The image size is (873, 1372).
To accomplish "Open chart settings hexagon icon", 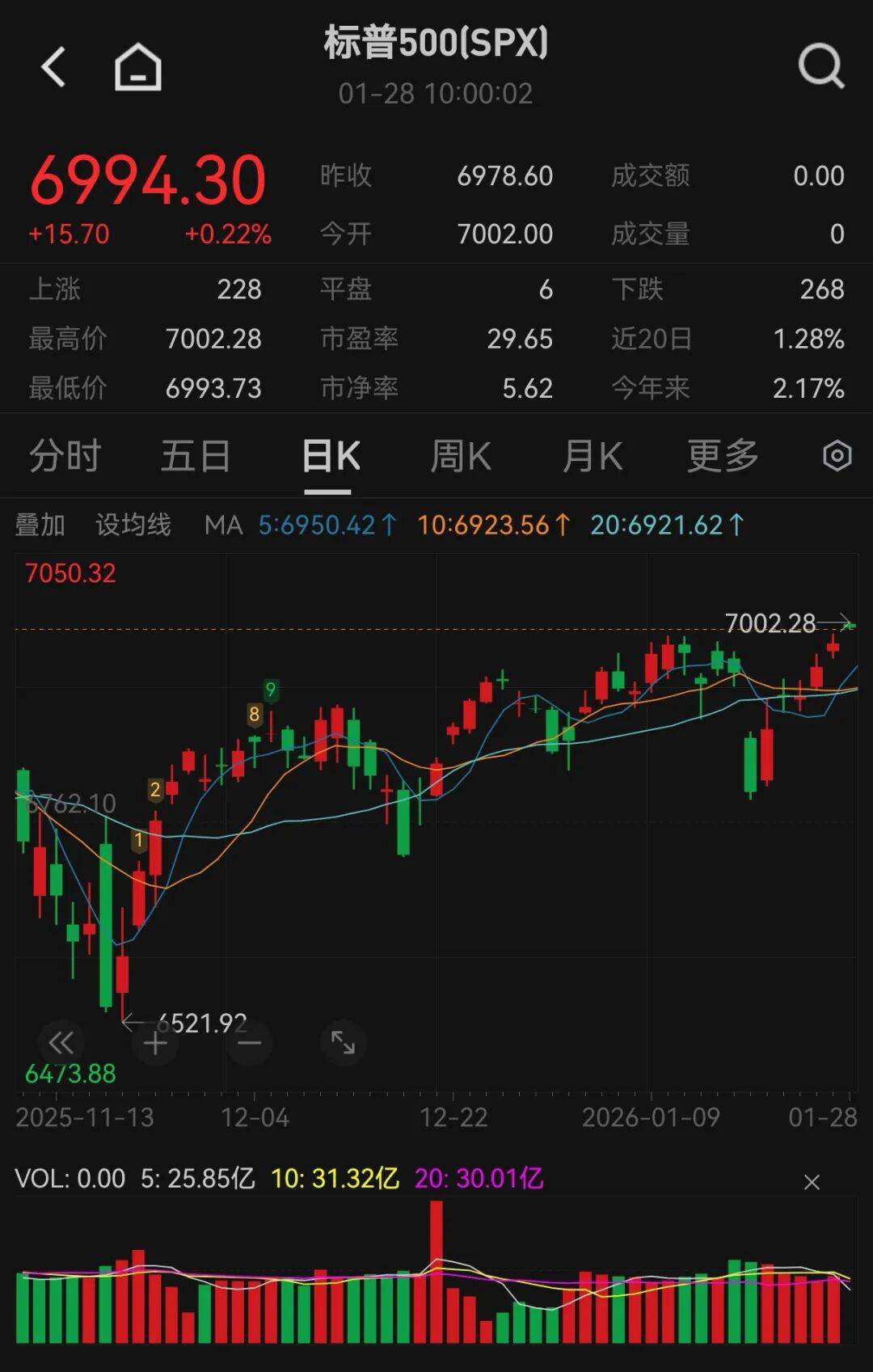I will (x=837, y=456).
